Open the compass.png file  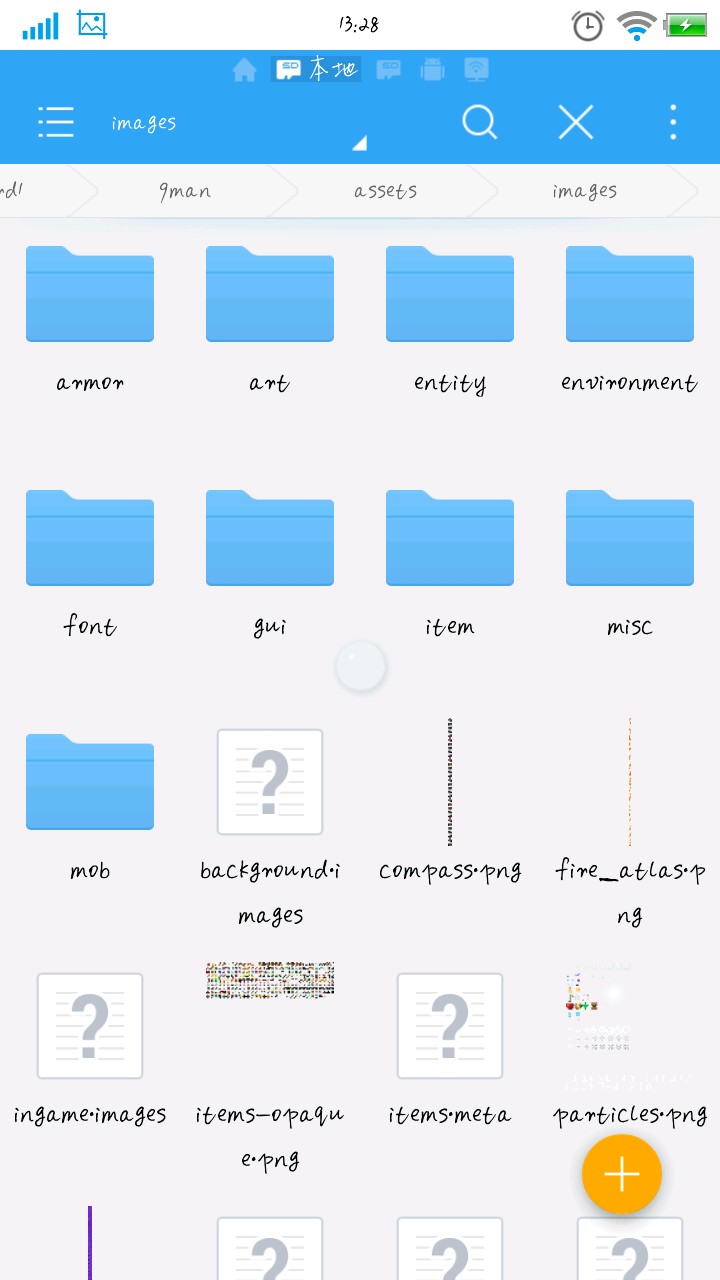pos(450,782)
